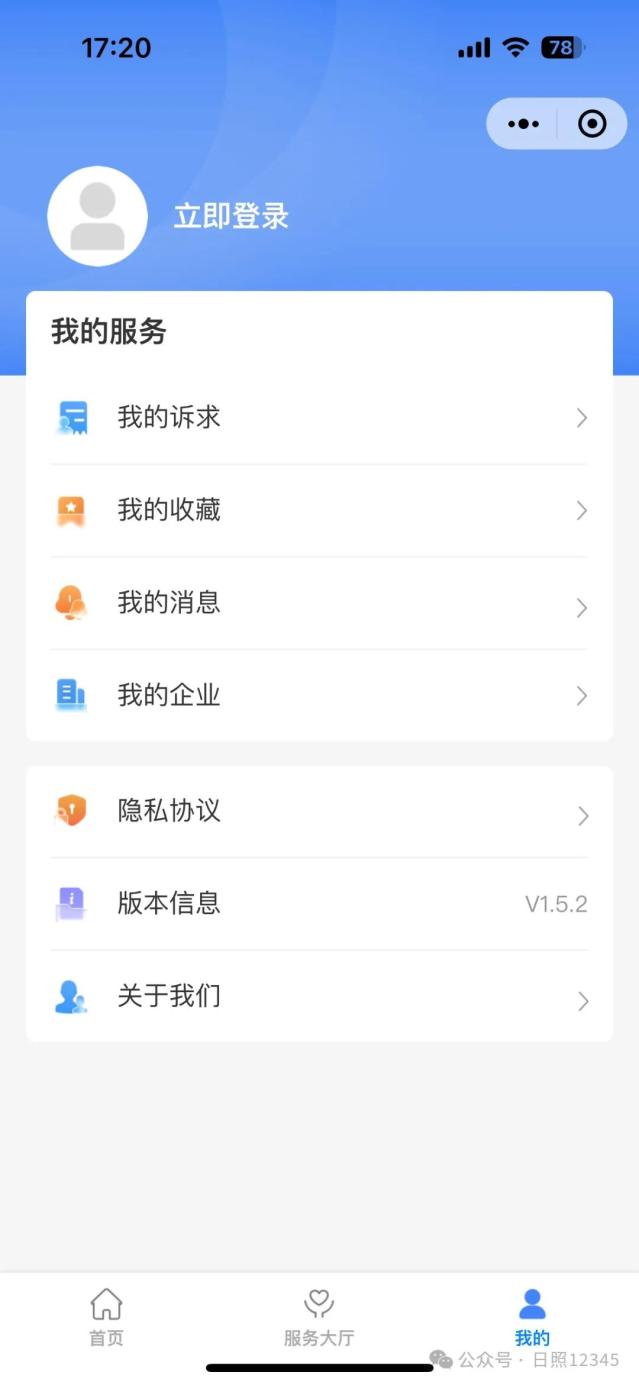Open 关于我们 about page

[x=319, y=997]
